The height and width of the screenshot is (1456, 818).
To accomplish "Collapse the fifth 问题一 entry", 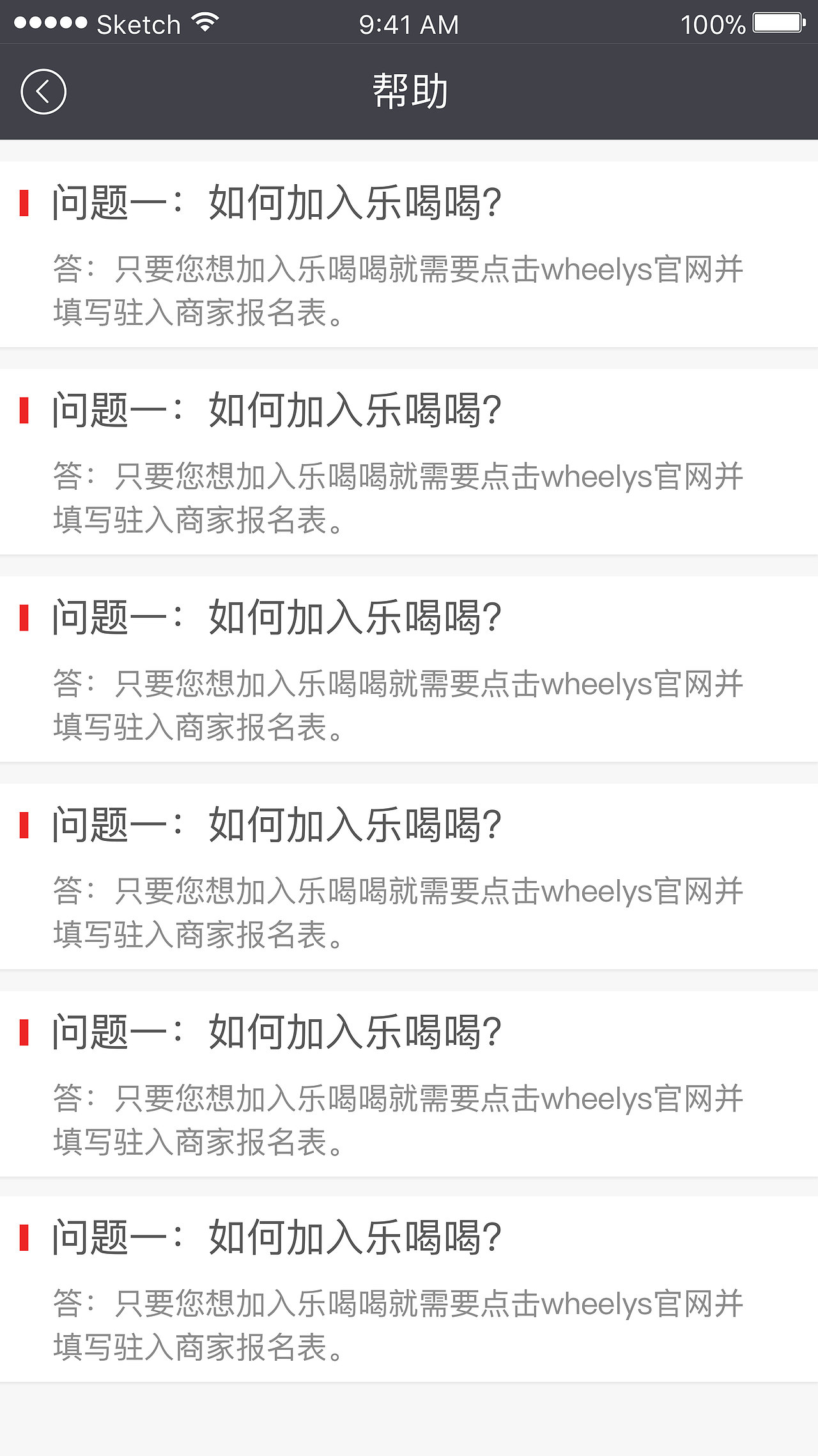I will pyautogui.click(x=277, y=1033).
